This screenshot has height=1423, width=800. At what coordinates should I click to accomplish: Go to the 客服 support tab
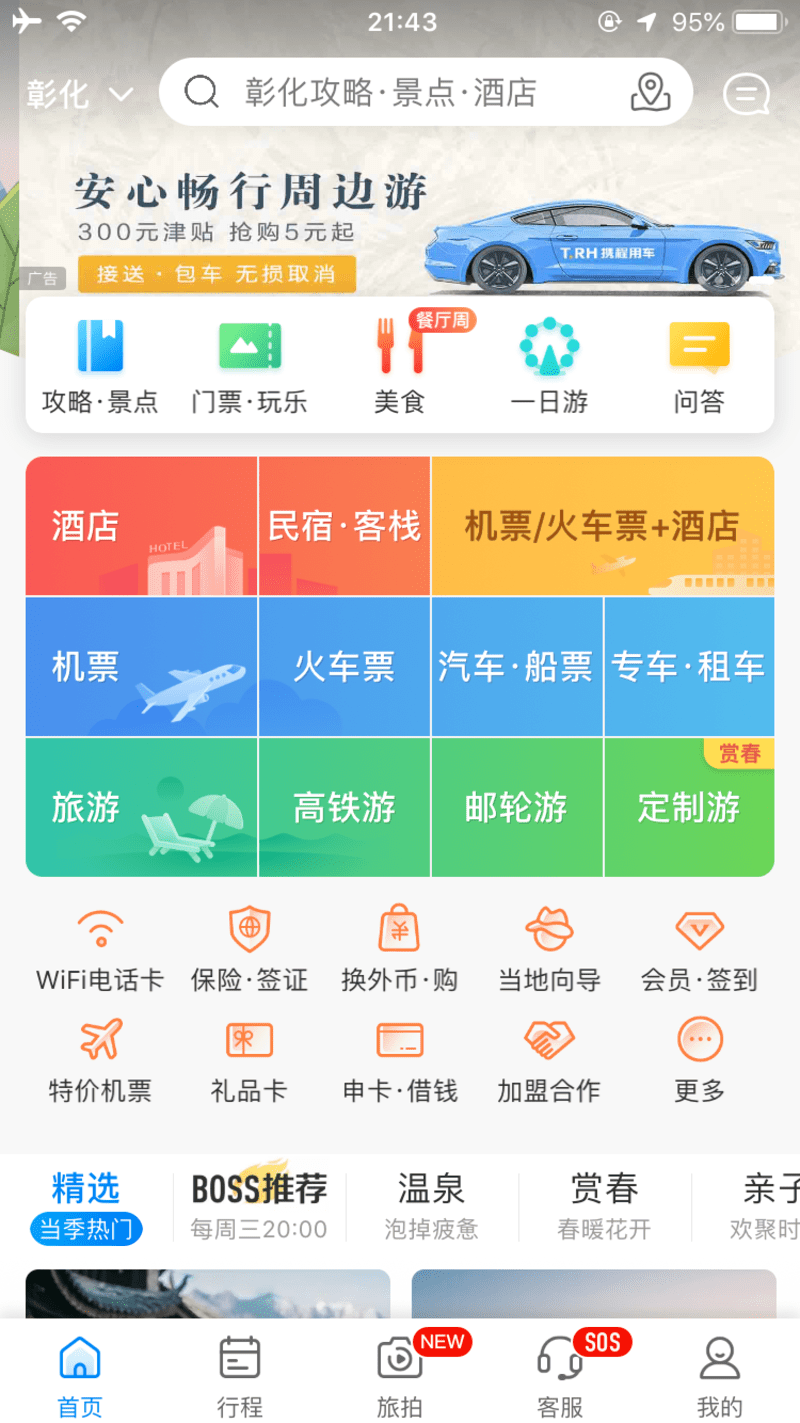[560, 1377]
